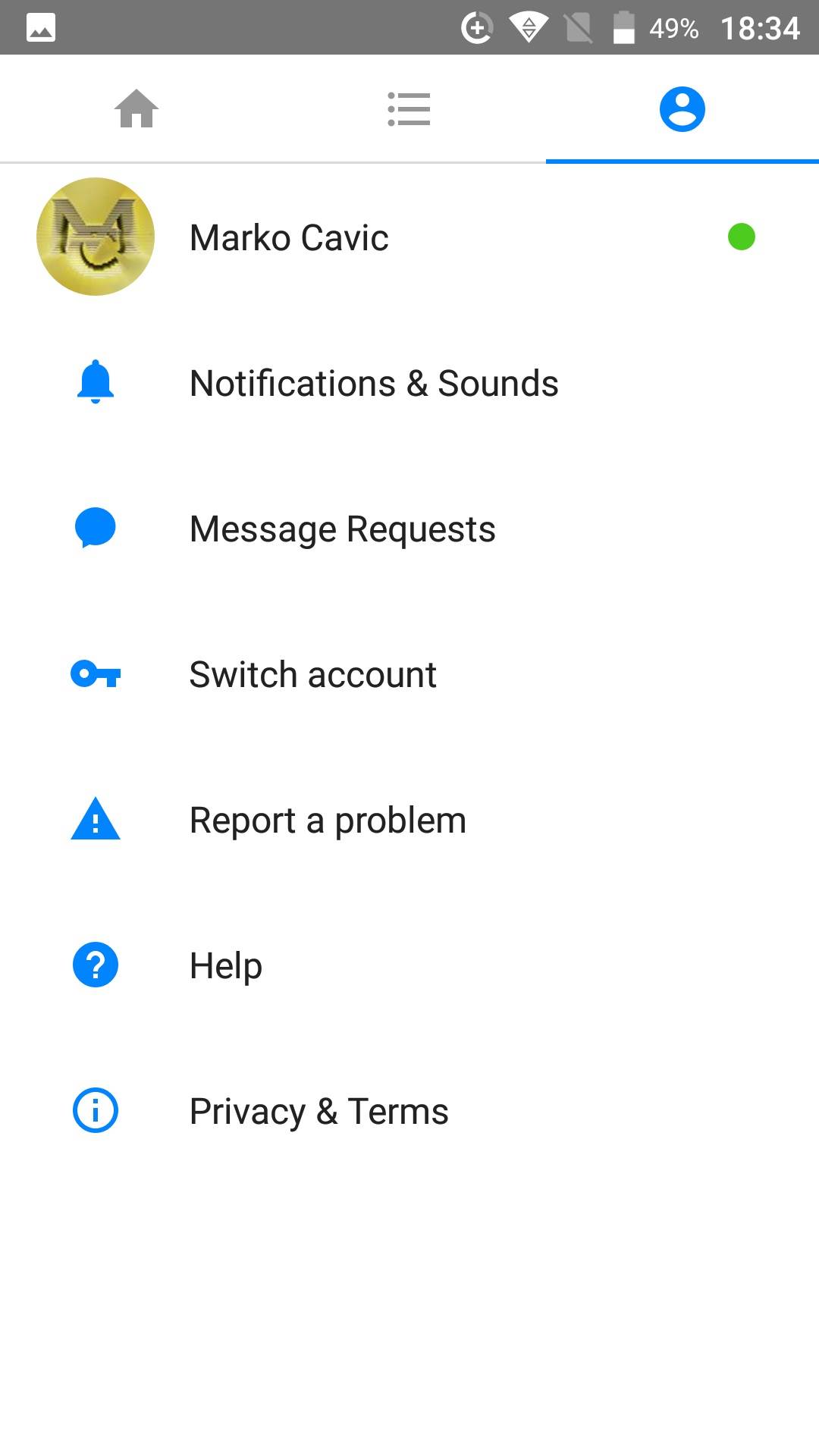Switch to the Home tab
The image size is (819, 1456).
pos(136,108)
